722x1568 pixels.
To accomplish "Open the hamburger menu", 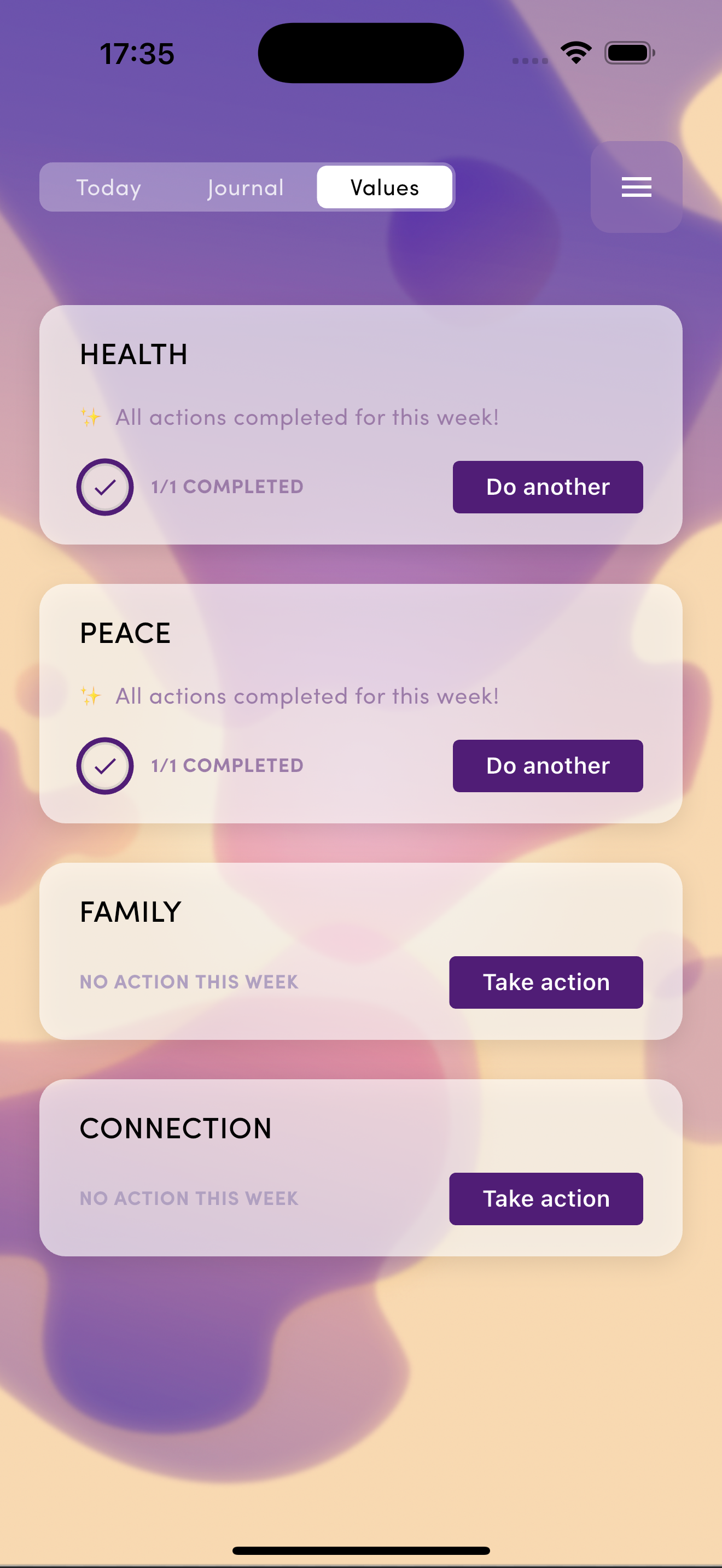I will 636,187.
